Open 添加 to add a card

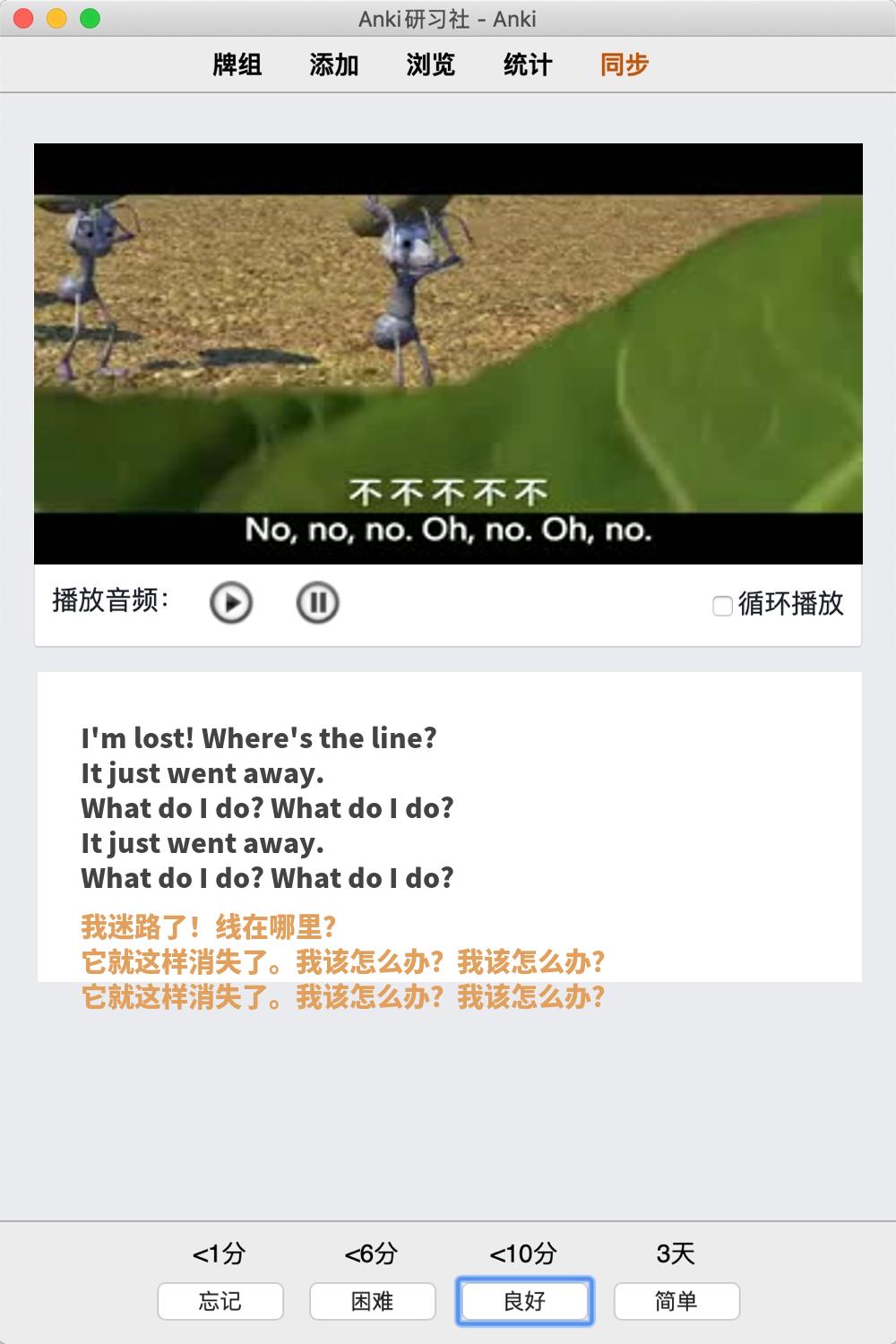click(x=334, y=65)
